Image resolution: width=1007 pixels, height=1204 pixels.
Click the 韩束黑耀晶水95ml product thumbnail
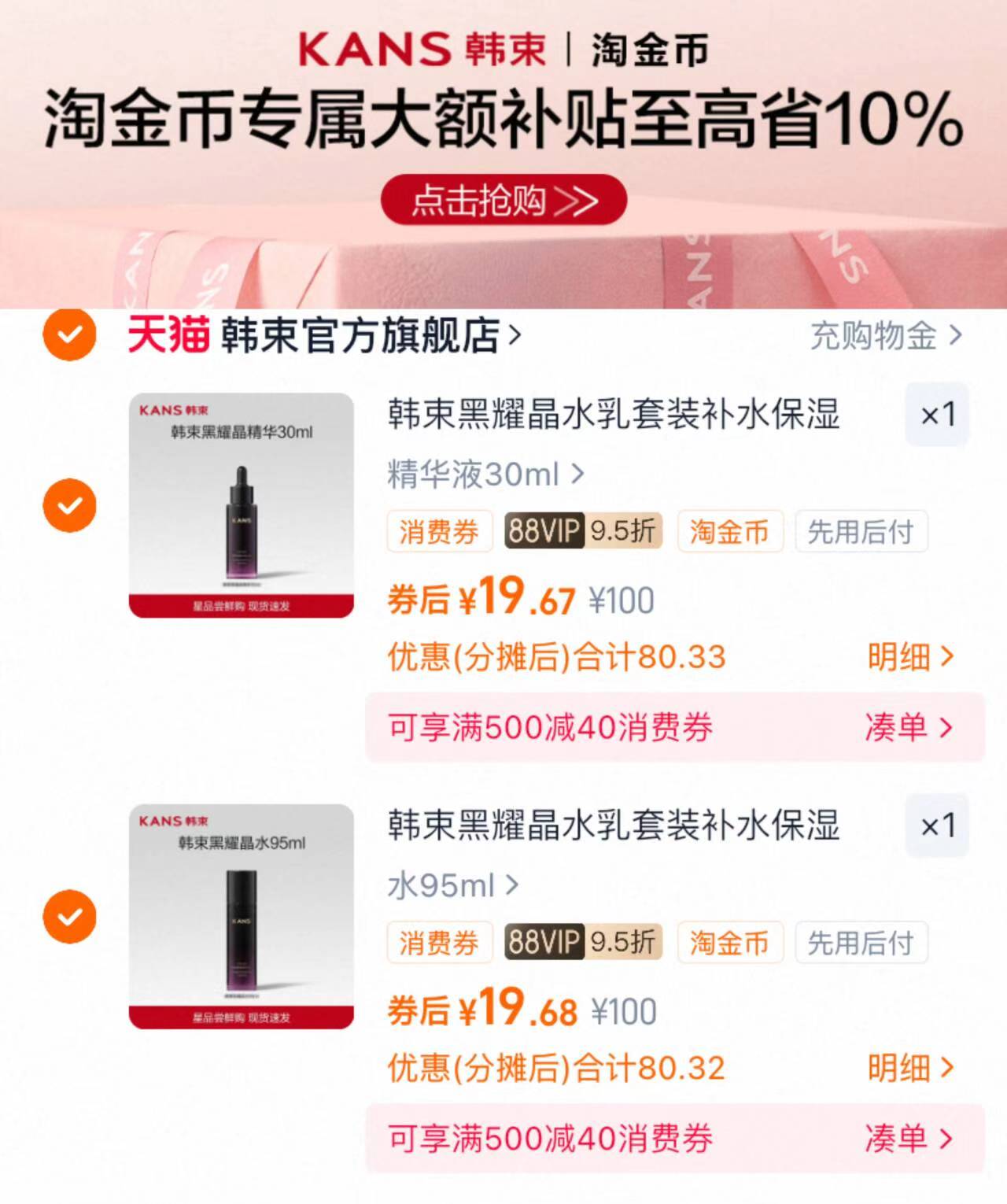point(240,914)
